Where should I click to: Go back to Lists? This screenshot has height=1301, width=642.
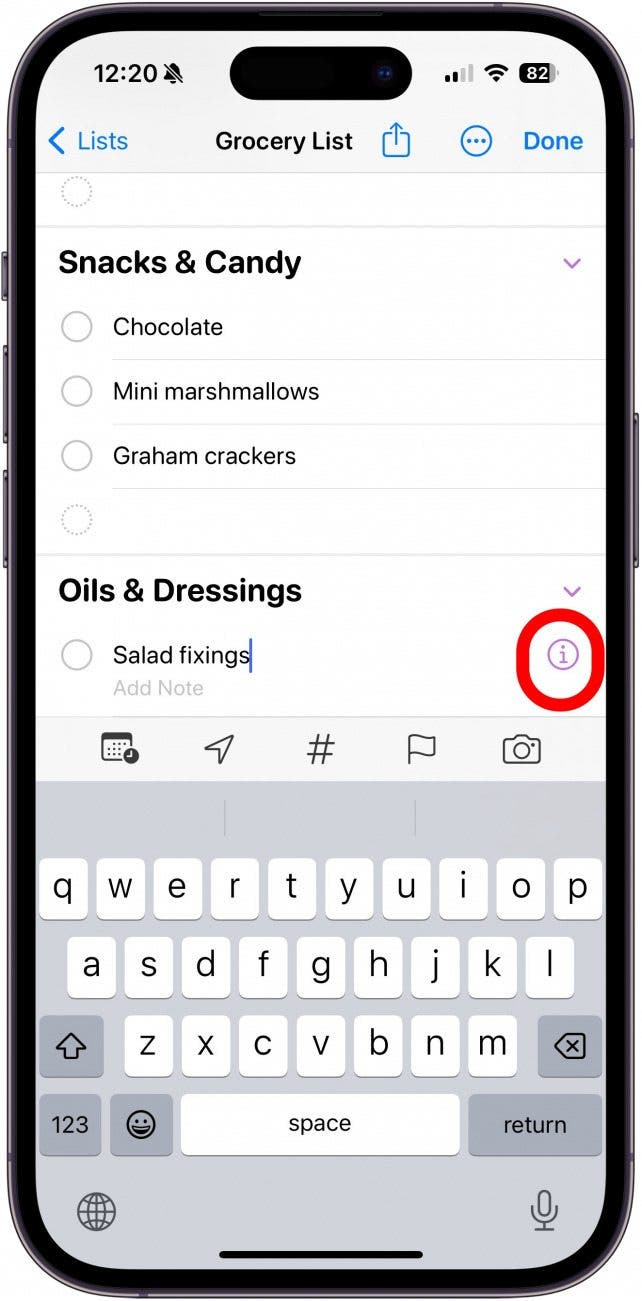click(88, 141)
